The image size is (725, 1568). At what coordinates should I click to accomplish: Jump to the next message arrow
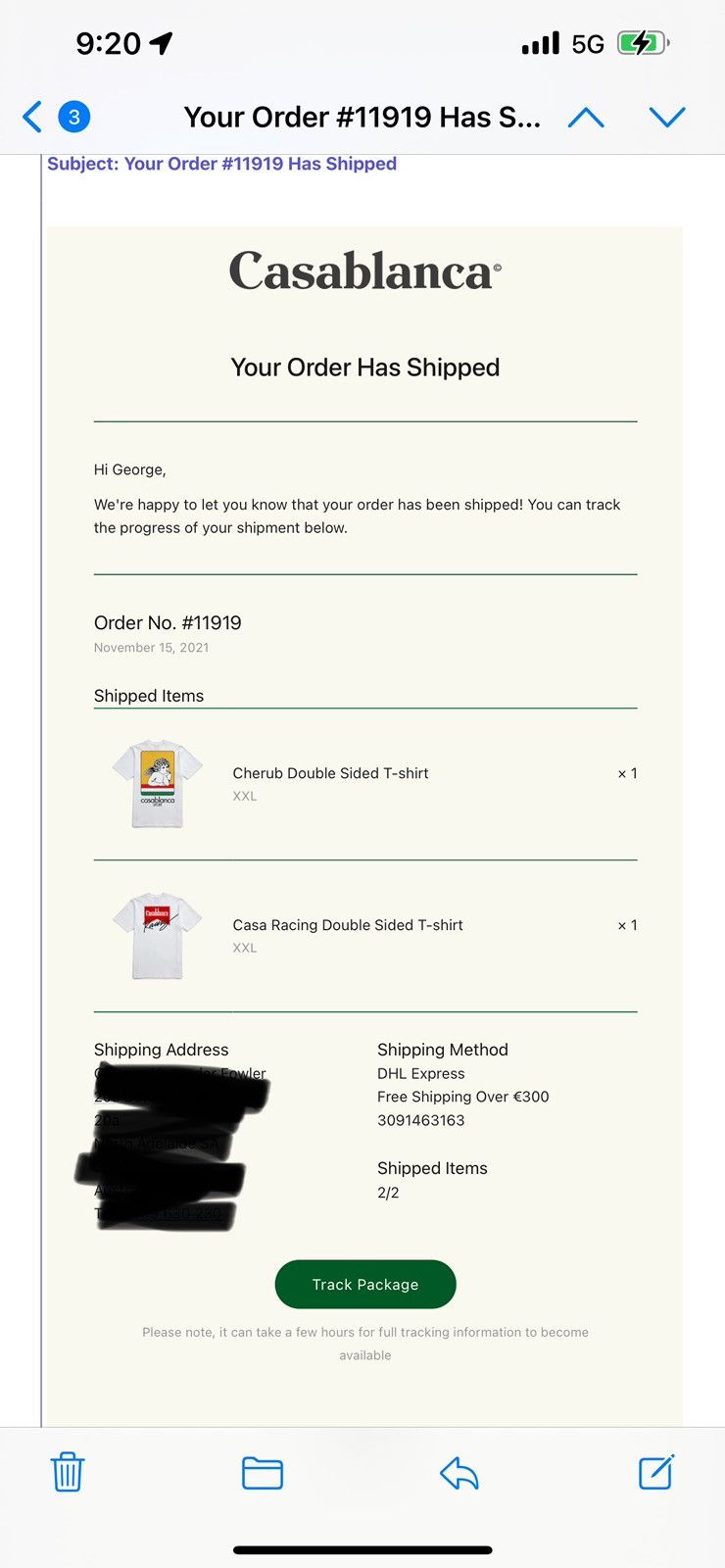[x=667, y=118]
